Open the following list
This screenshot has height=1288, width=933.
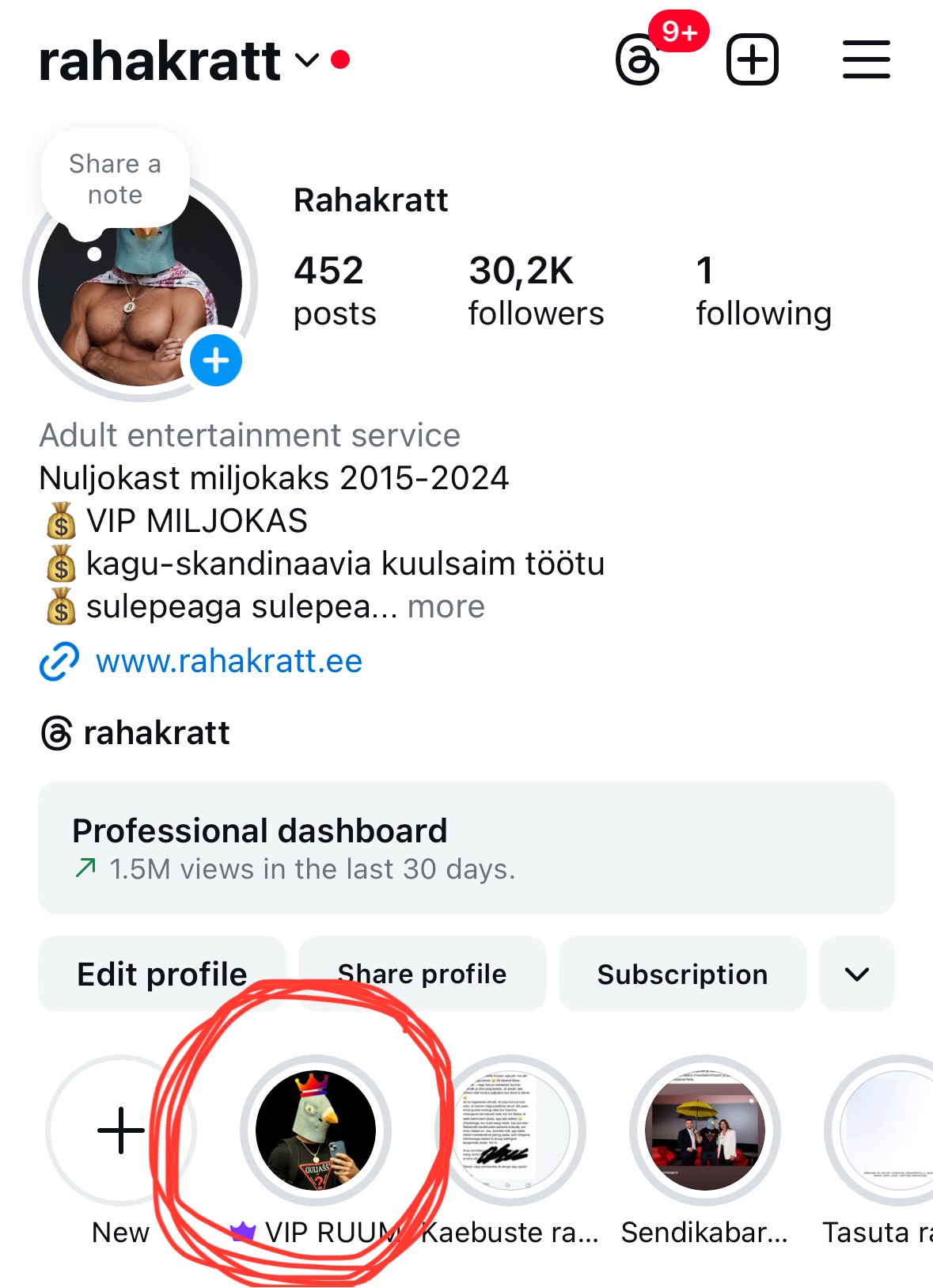pos(763,291)
